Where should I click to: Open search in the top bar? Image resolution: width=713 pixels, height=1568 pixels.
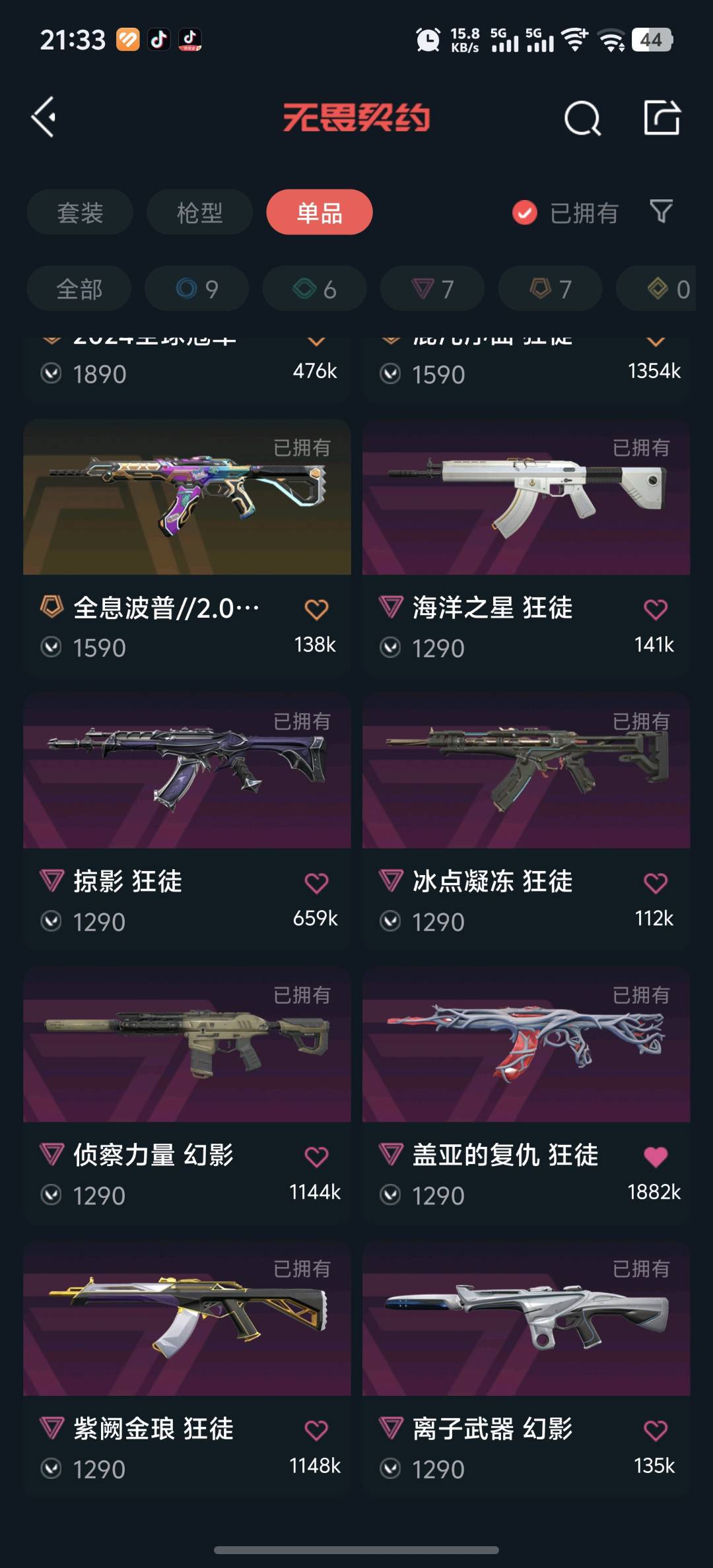coord(582,119)
